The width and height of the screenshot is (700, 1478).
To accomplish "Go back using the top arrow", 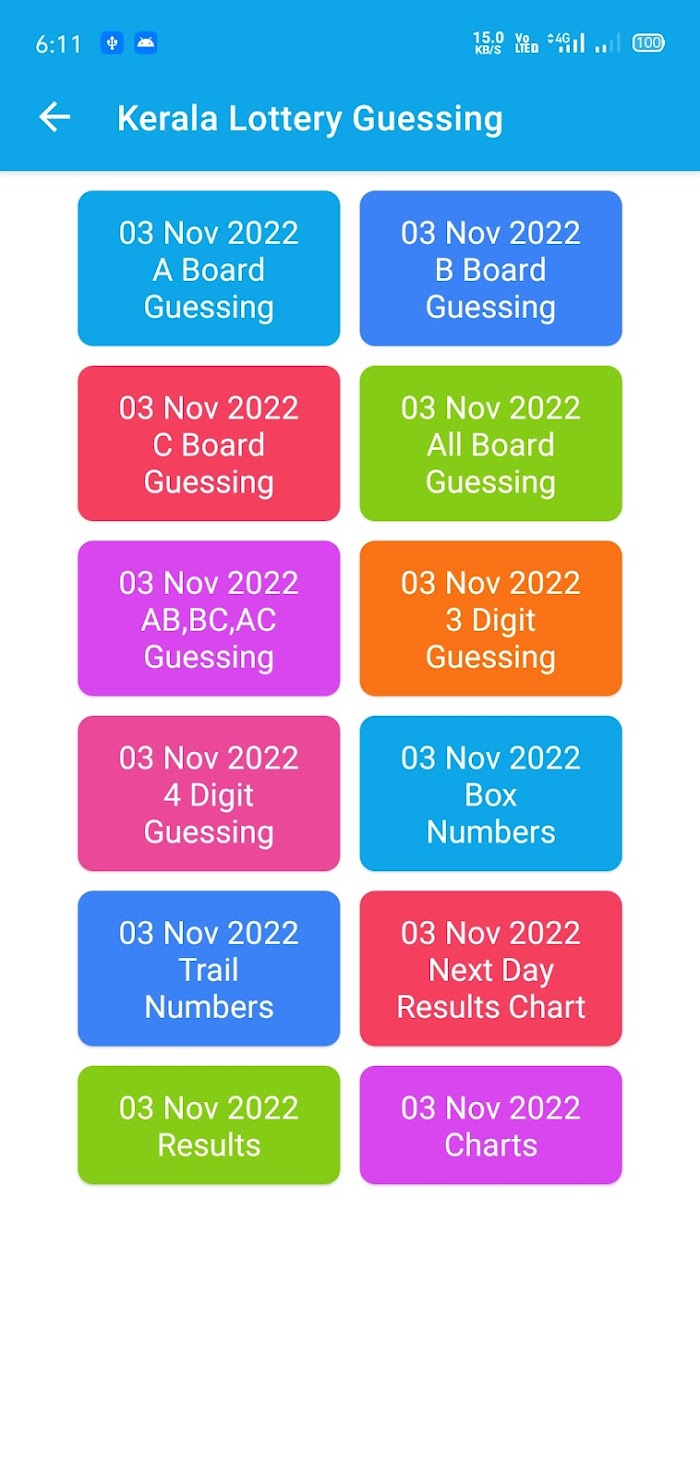I will click(x=55, y=118).
